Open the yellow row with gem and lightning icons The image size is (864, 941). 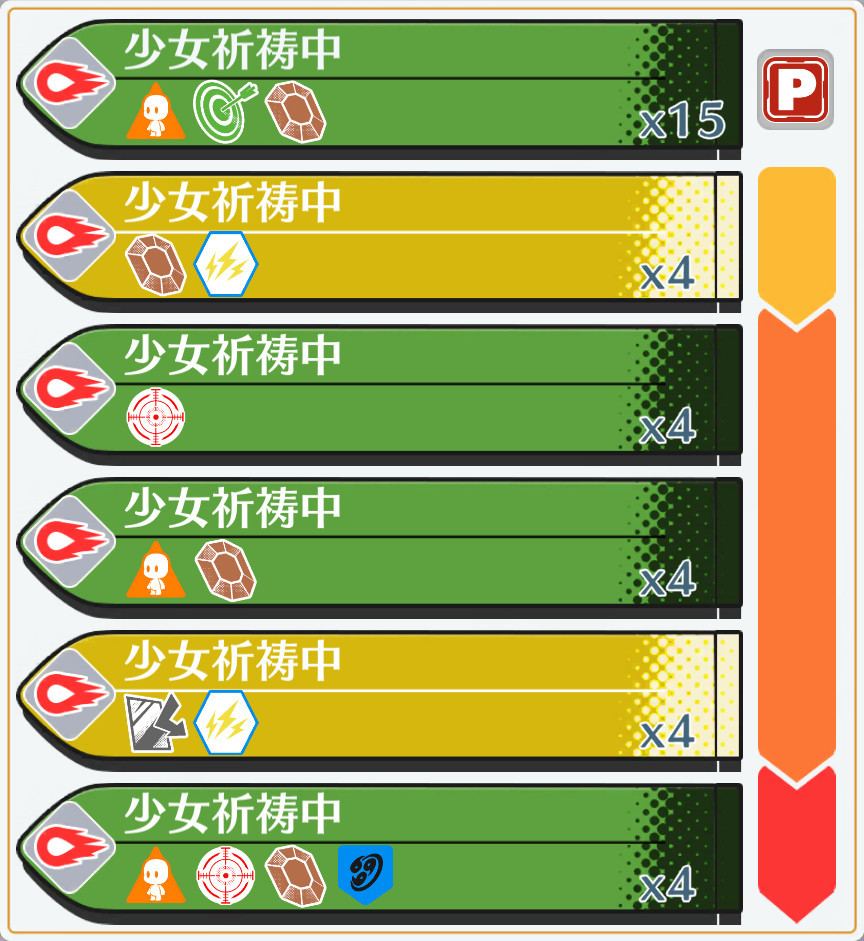(380, 241)
